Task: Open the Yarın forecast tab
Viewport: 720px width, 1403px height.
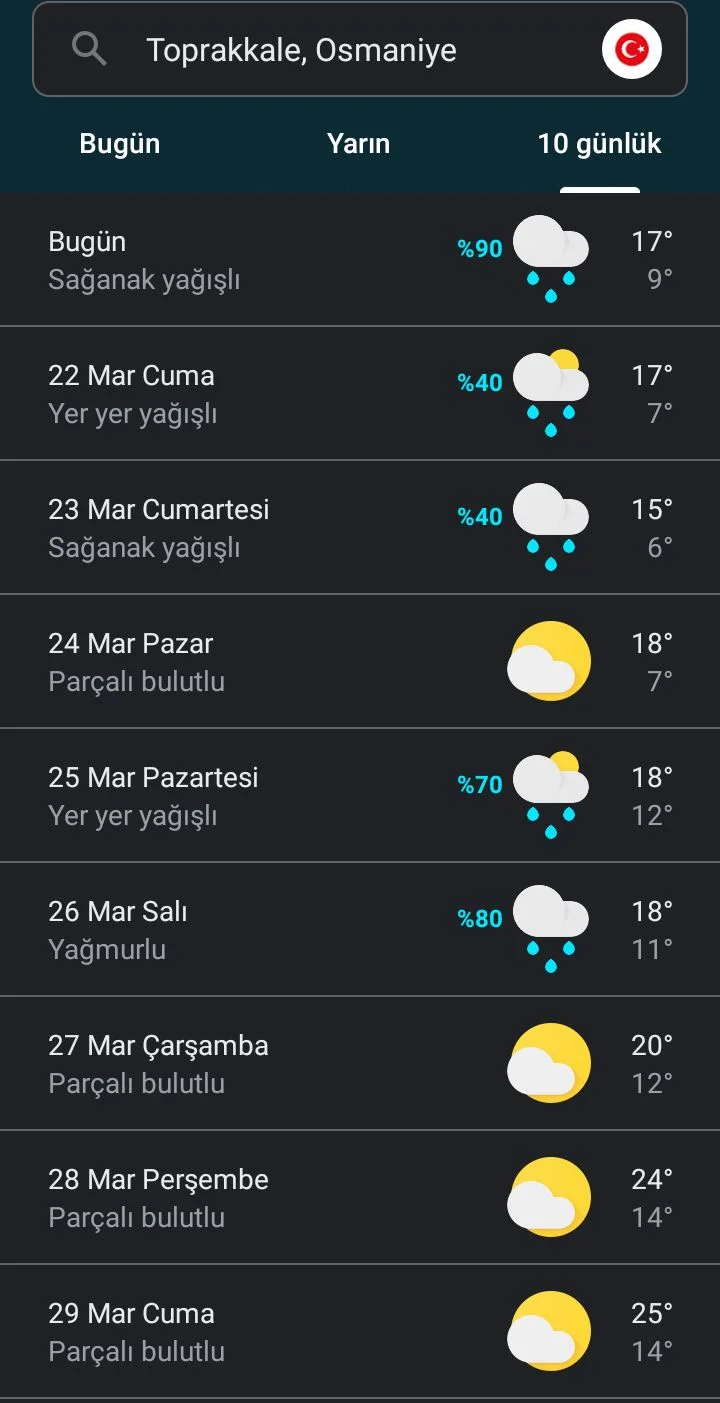Action: pyautogui.click(x=358, y=143)
